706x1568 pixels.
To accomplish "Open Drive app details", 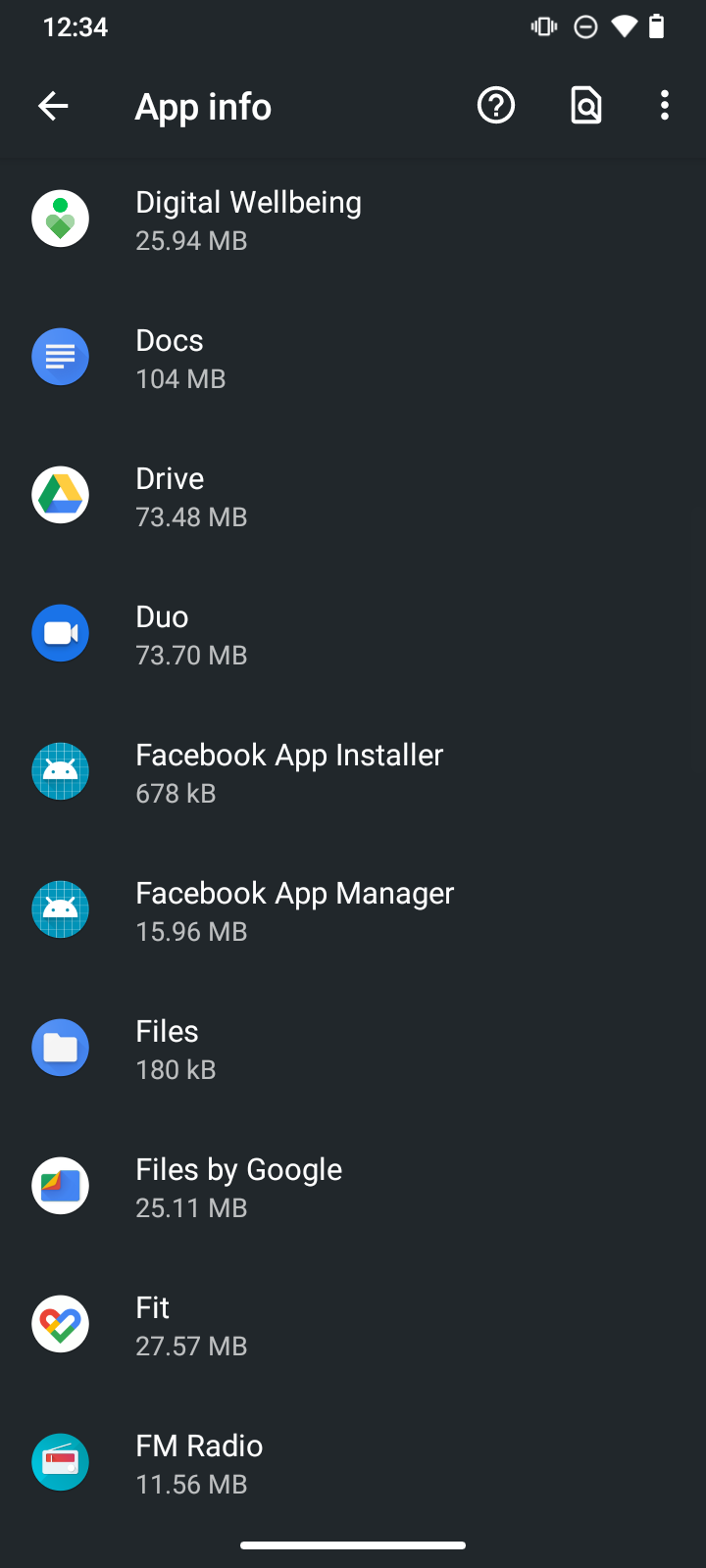I will point(353,496).
